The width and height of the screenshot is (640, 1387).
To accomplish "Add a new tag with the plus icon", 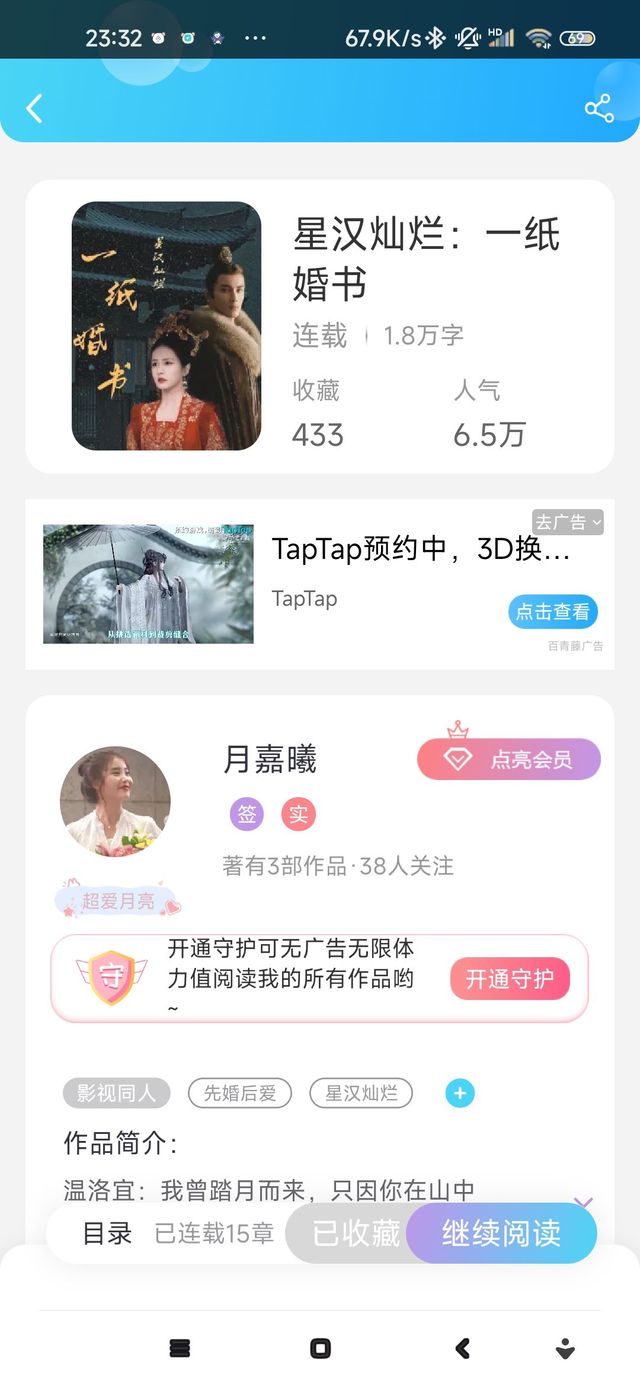I will (460, 1093).
